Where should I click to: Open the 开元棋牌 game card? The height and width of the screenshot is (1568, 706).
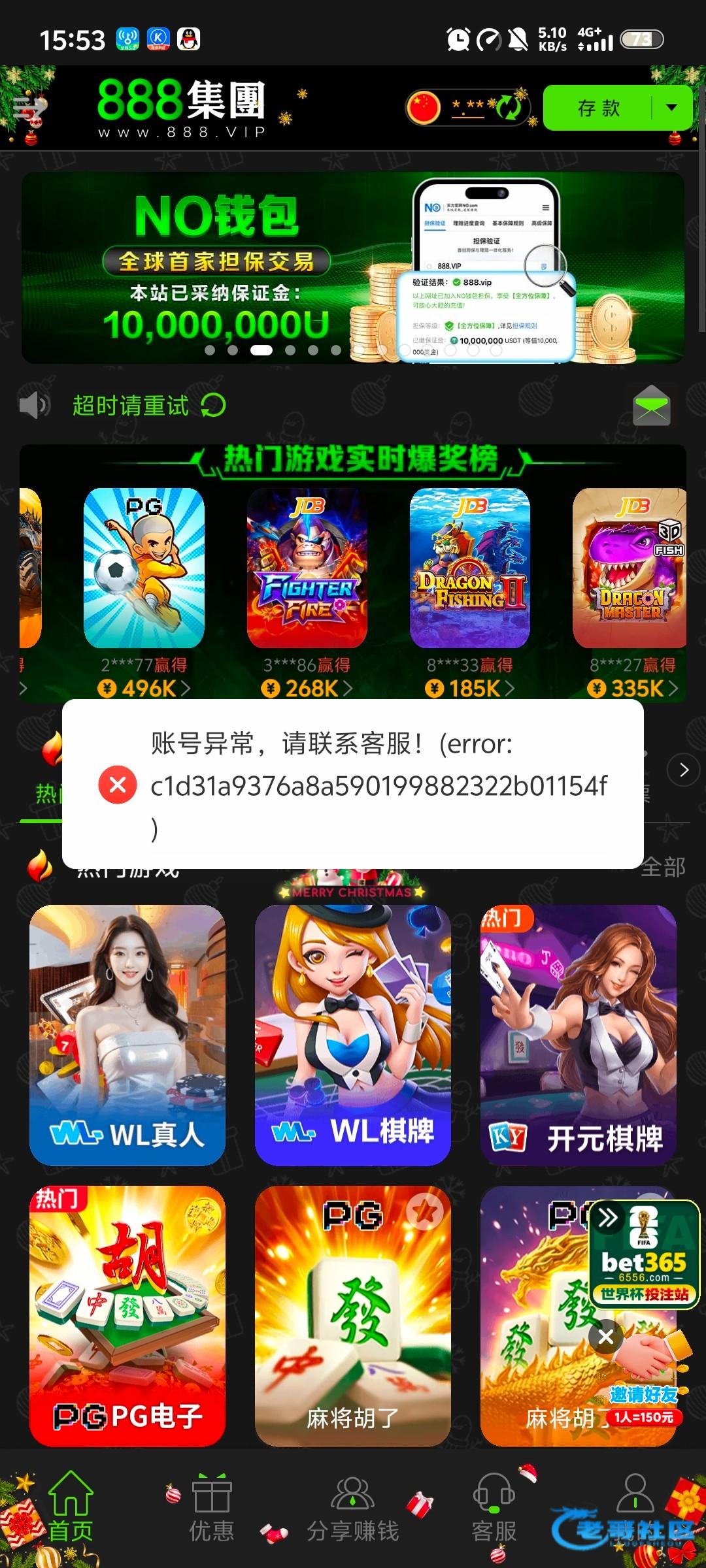pos(578,1034)
